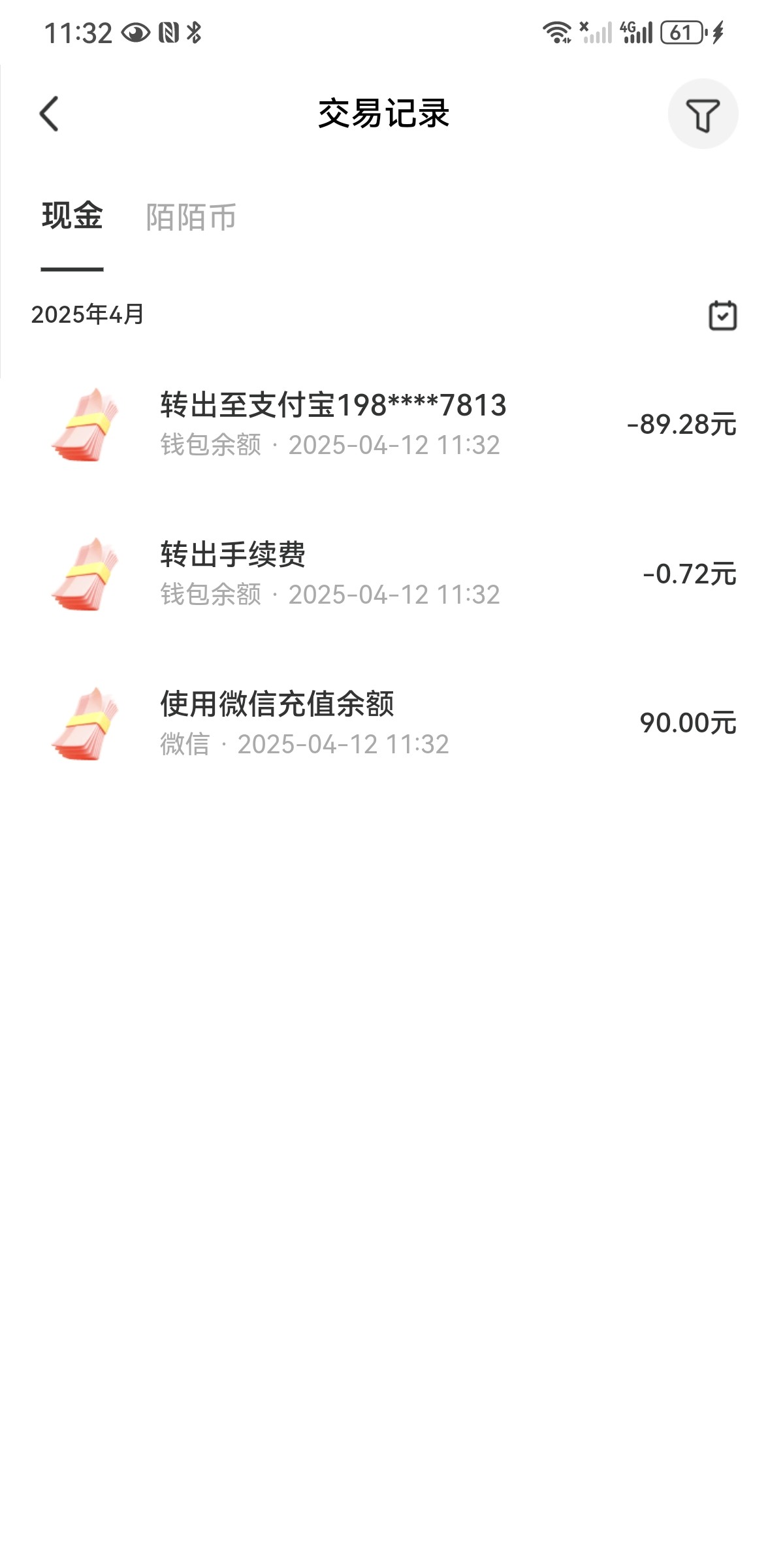Go back from the 交易记录 page
The height and width of the screenshot is (1568, 768).
50,114
